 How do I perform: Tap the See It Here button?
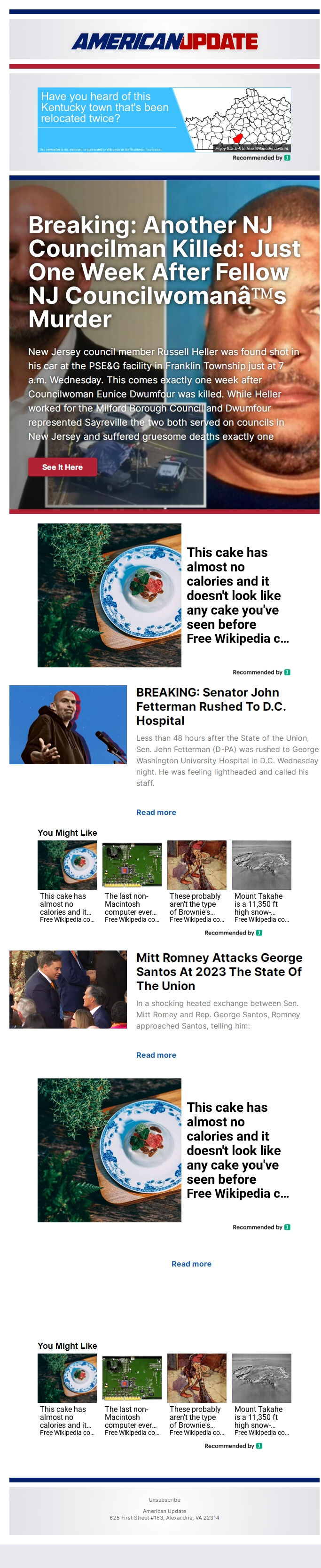click(x=62, y=467)
